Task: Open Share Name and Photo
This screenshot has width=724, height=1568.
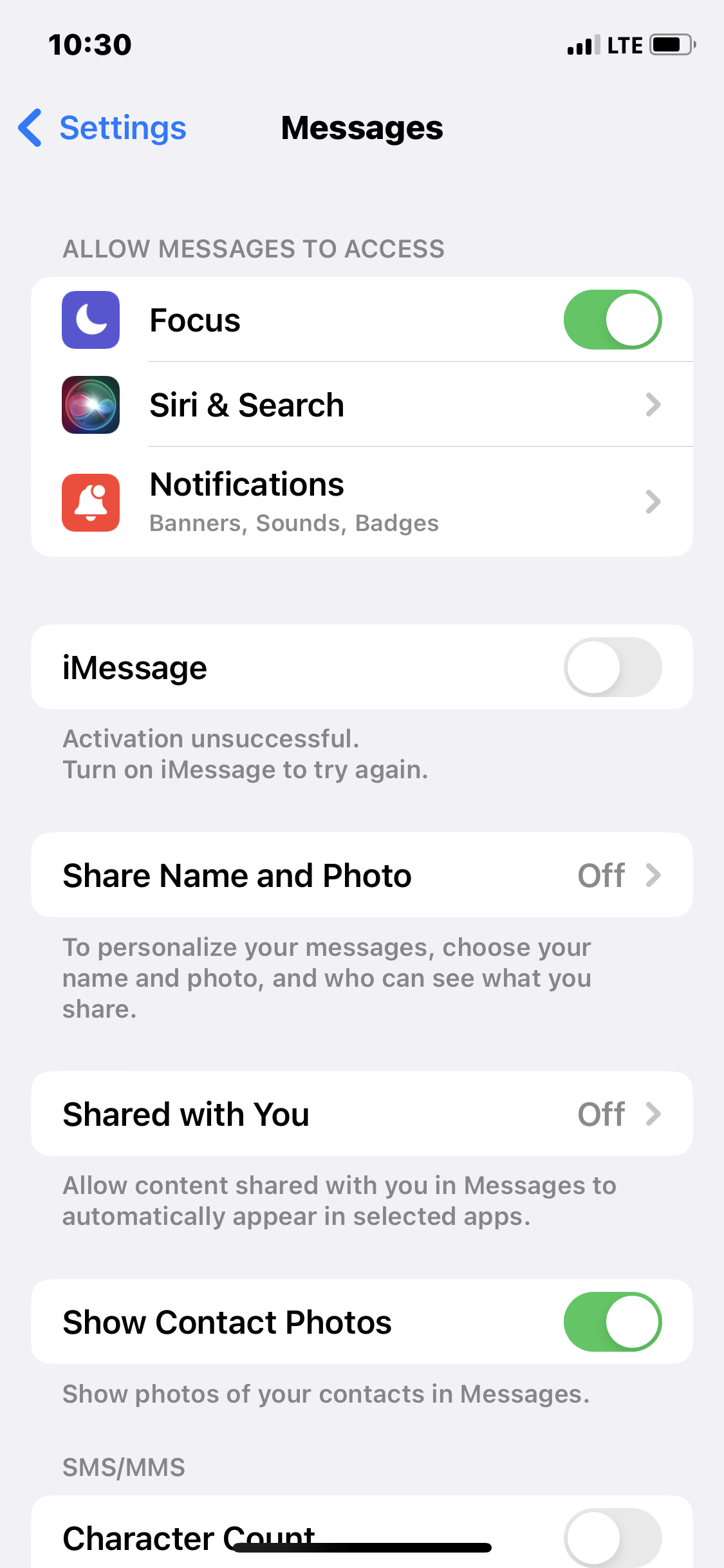Action: [x=362, y=875]
